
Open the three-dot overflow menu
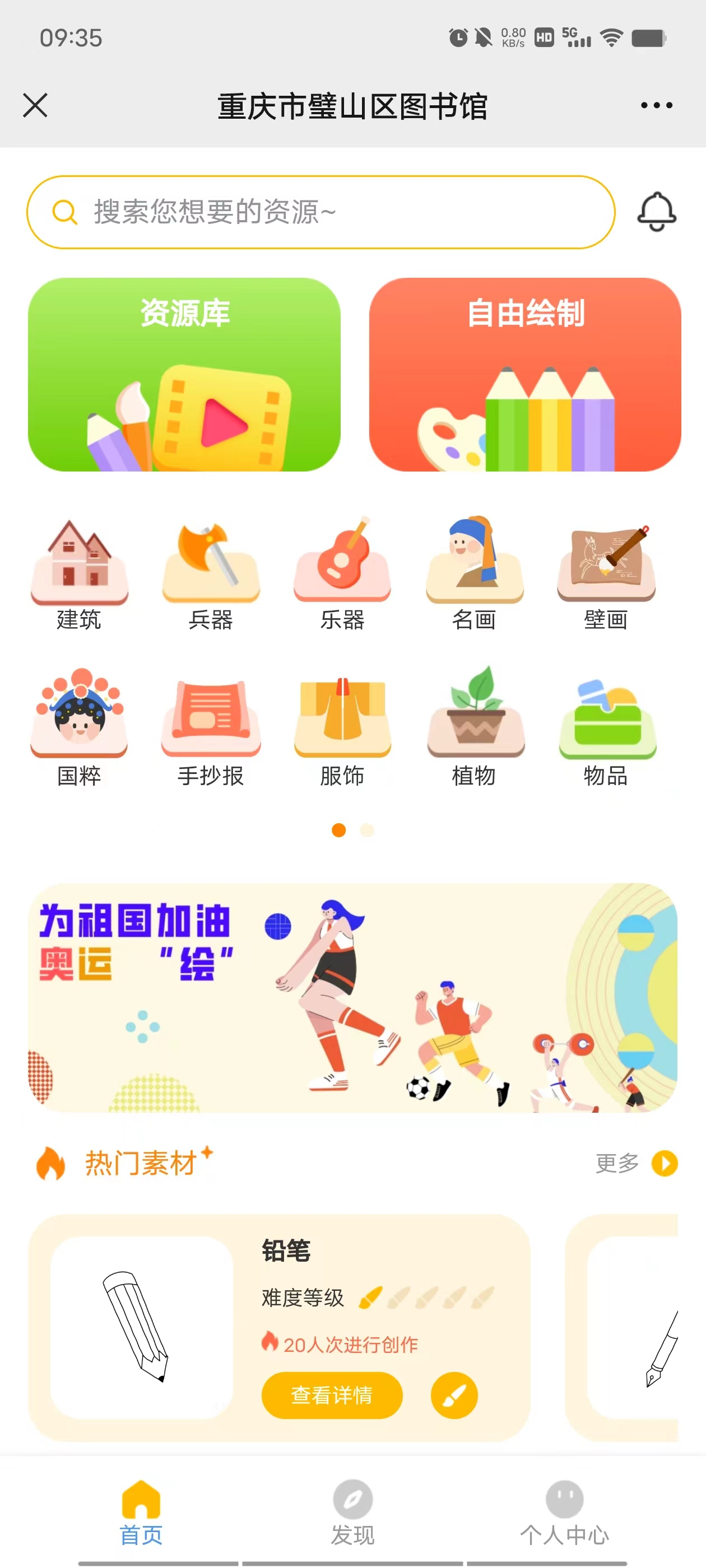click(656, 105)
